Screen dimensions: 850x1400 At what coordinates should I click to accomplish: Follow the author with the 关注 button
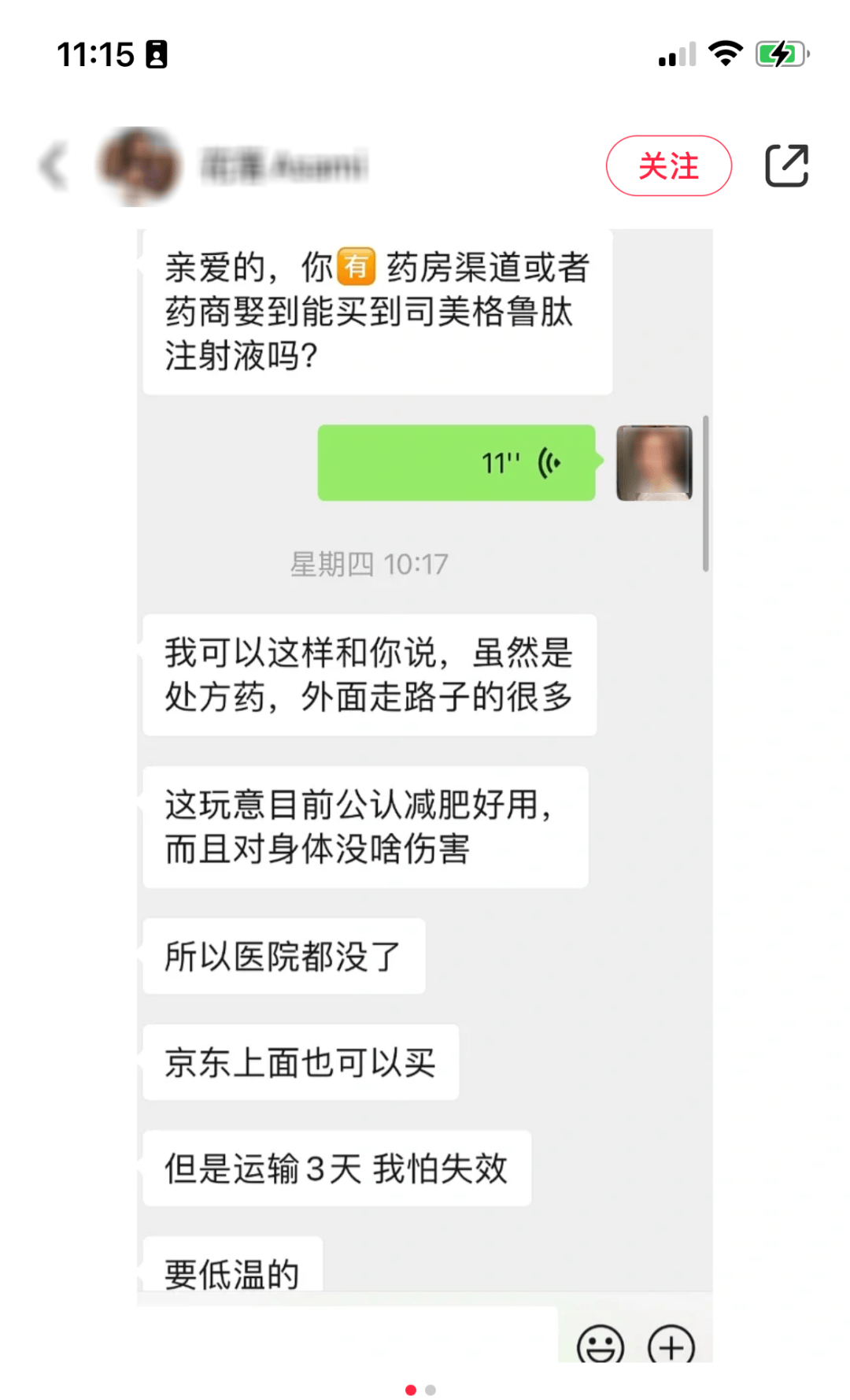[x=668, y=166]
